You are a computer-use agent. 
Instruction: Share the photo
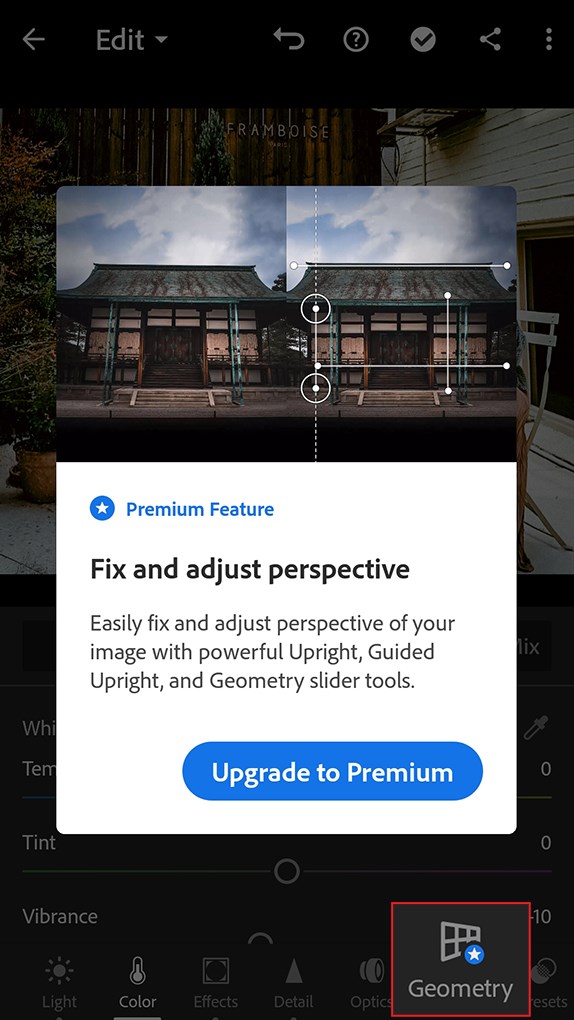coord(490,40)
